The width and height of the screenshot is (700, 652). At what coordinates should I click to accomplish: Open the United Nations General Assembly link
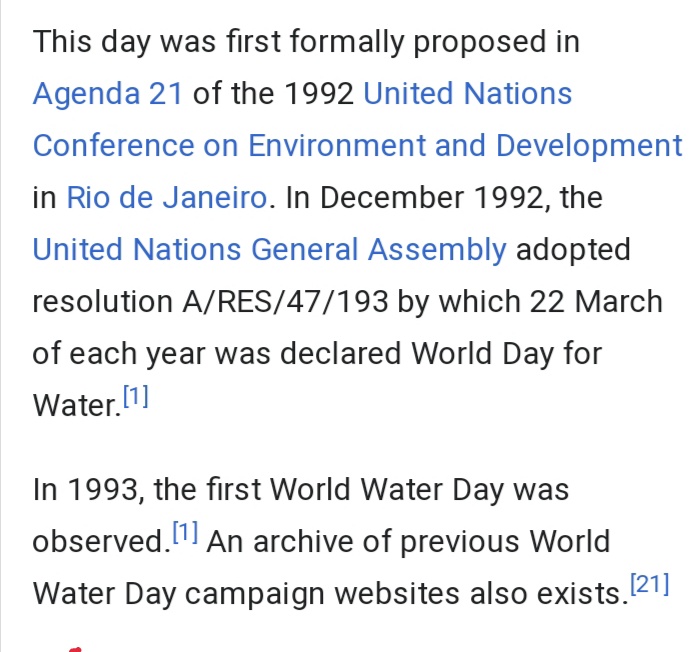269,249
